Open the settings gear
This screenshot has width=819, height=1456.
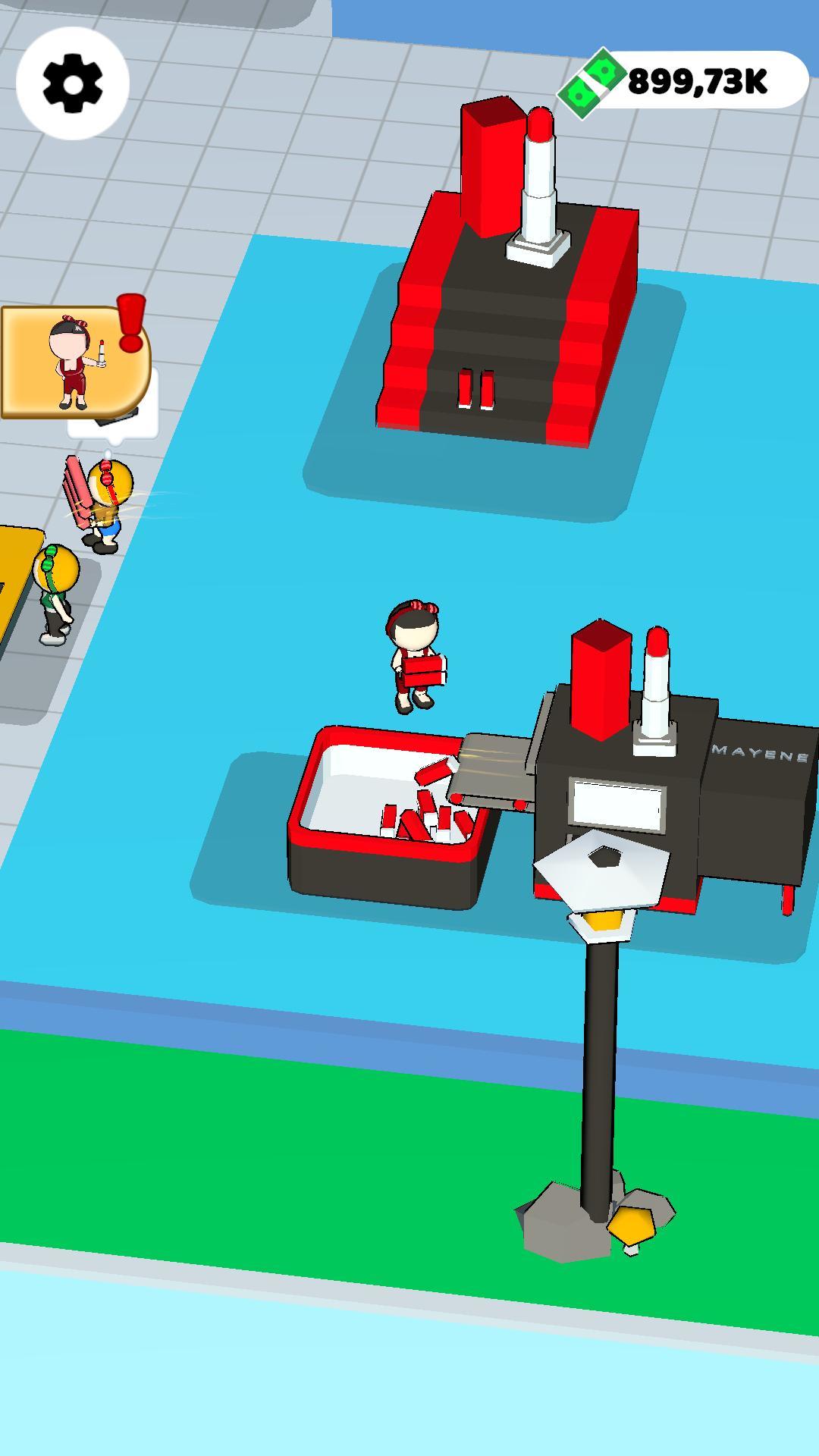[x=73, y=83]
